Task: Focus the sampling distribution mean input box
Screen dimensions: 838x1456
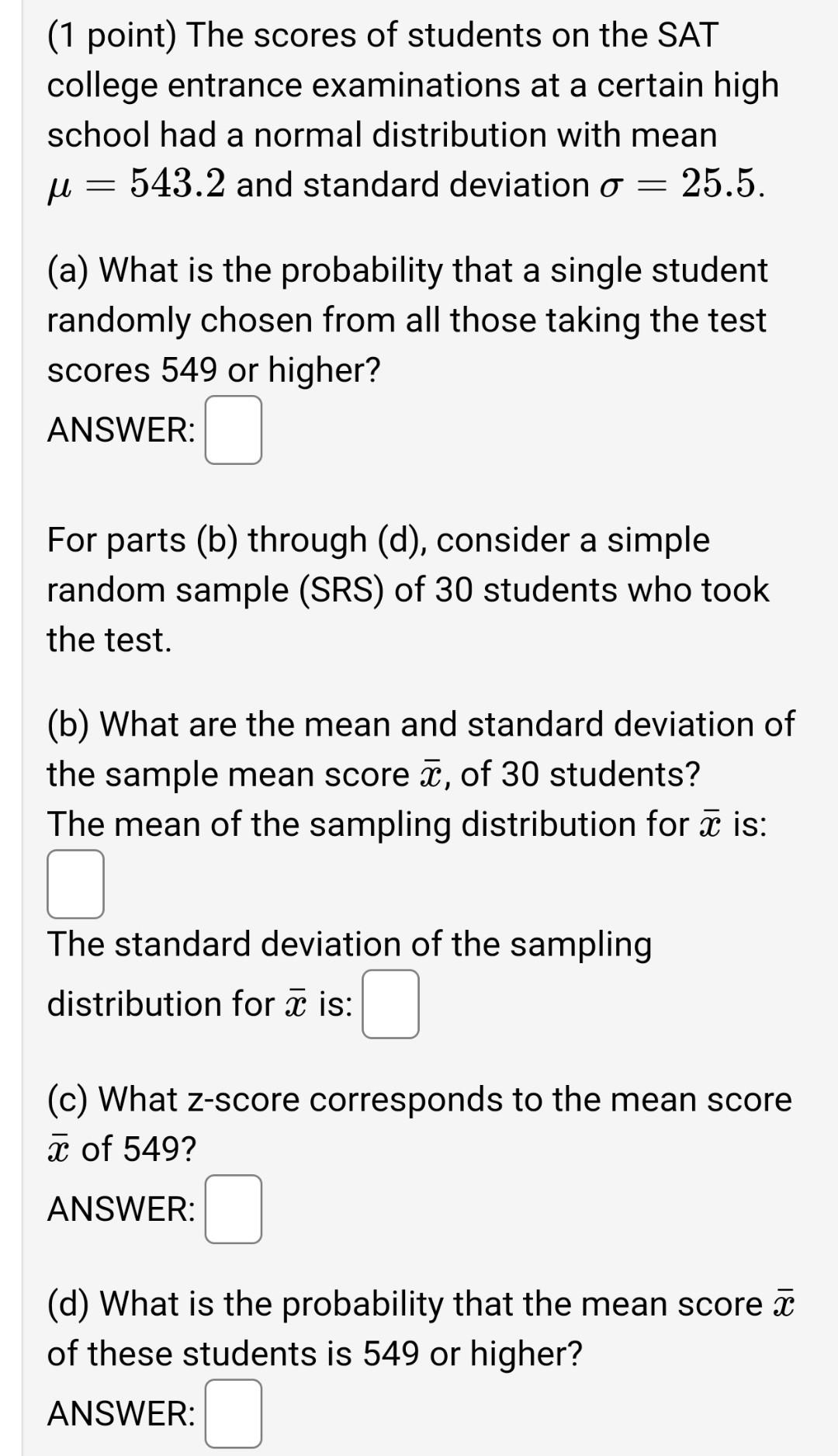Action: tap(75, 884)
